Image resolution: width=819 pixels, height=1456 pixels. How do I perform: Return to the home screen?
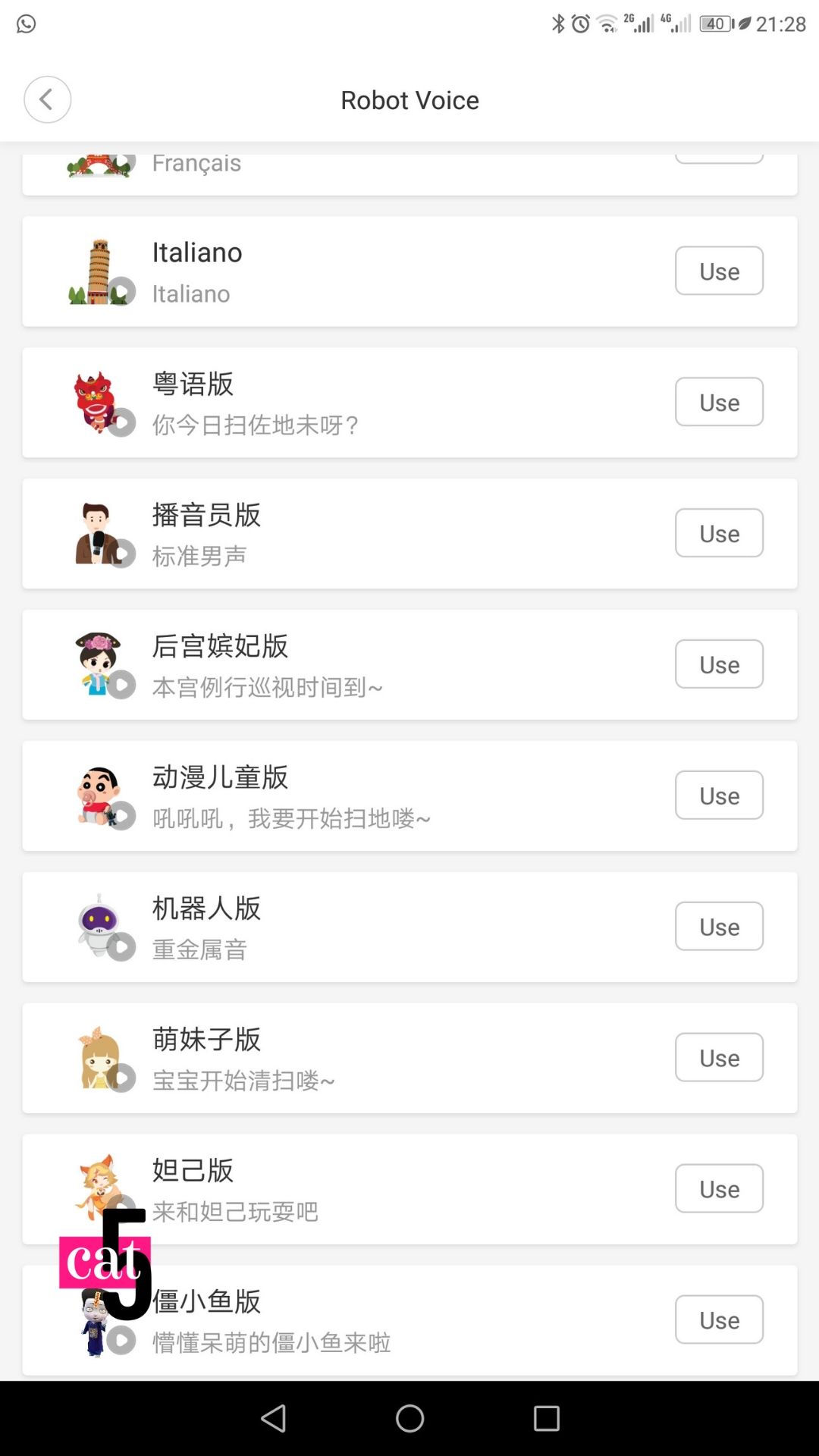[x=409, y=1418]
